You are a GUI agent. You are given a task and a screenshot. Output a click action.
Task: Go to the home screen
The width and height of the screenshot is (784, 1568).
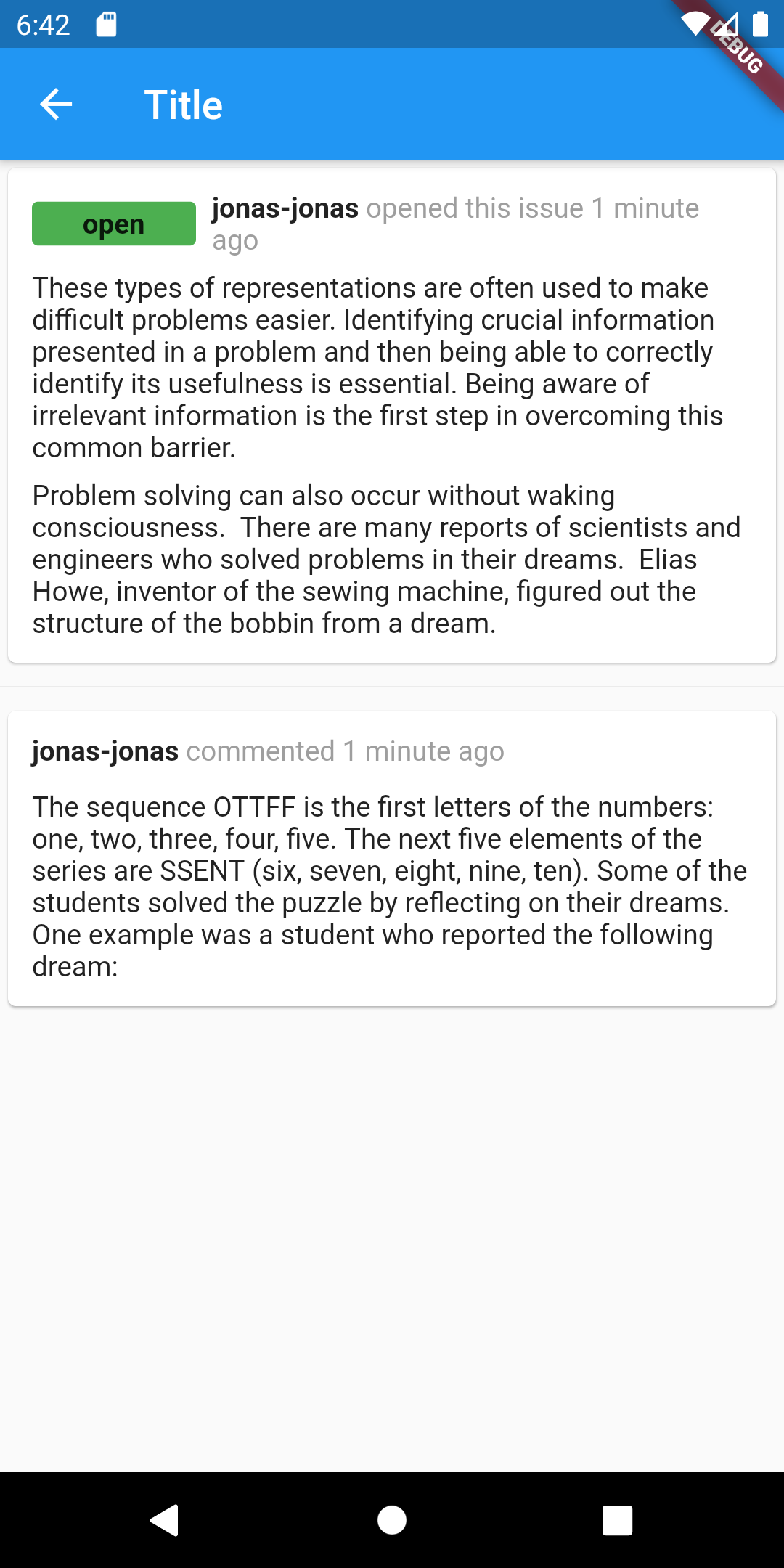point(392,1520)
